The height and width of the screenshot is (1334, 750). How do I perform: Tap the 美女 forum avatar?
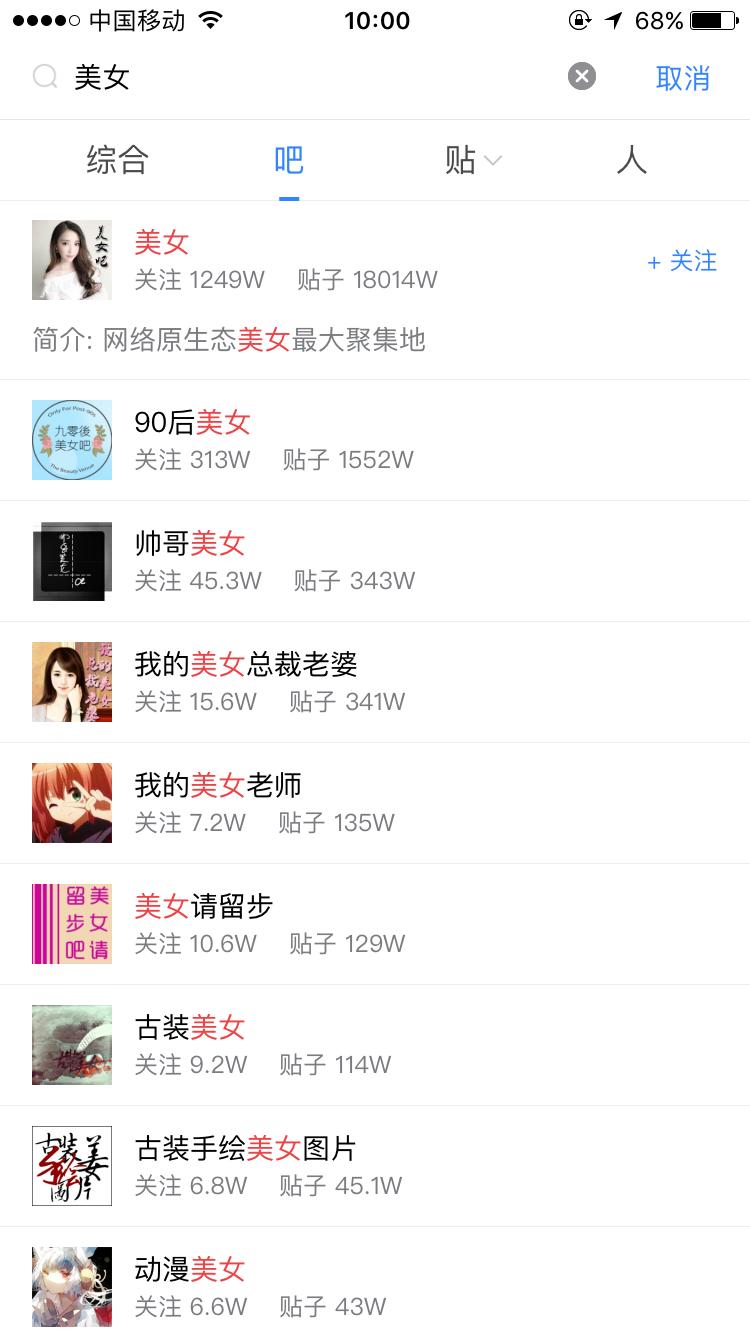pyautogui.click(x=71, y=260)
